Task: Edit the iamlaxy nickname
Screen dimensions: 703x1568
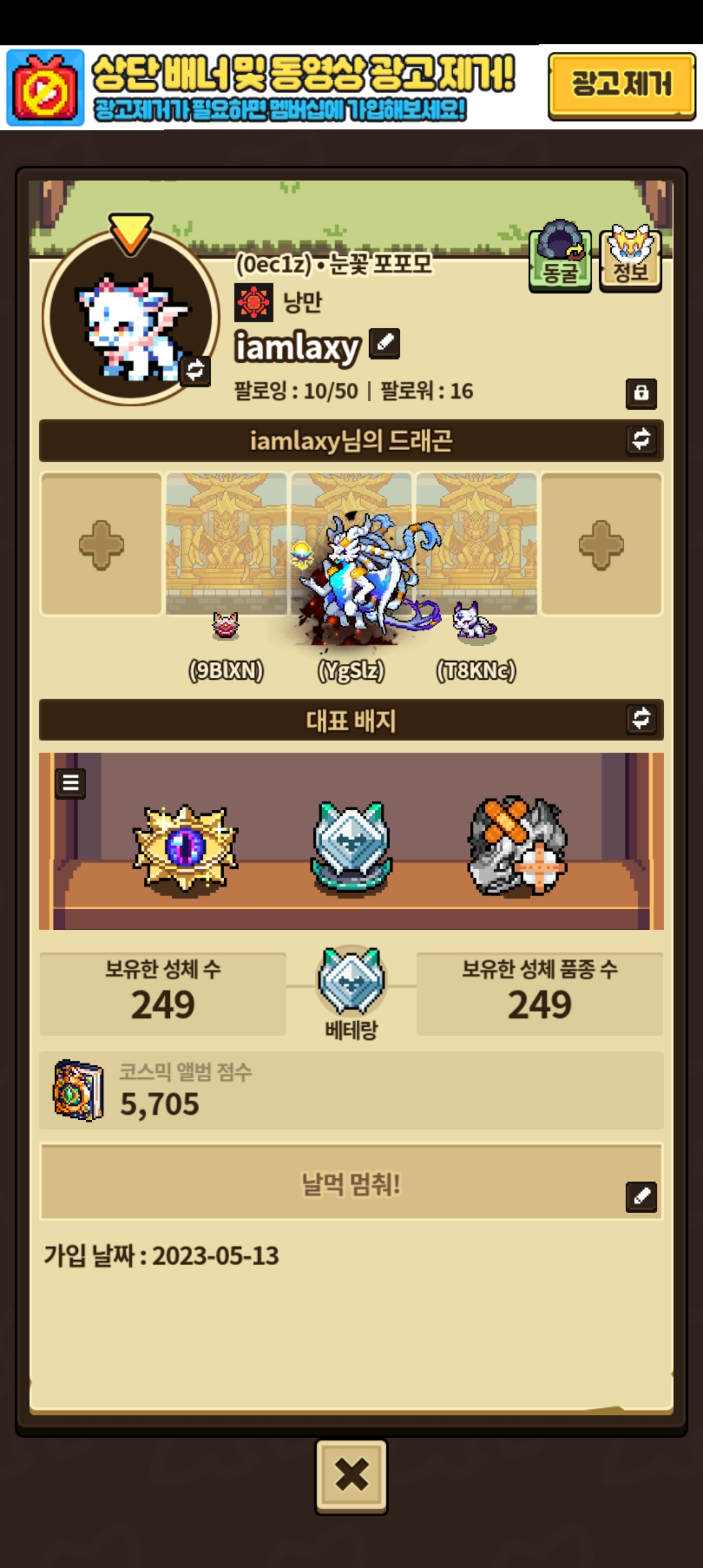Action: point(384,344)
